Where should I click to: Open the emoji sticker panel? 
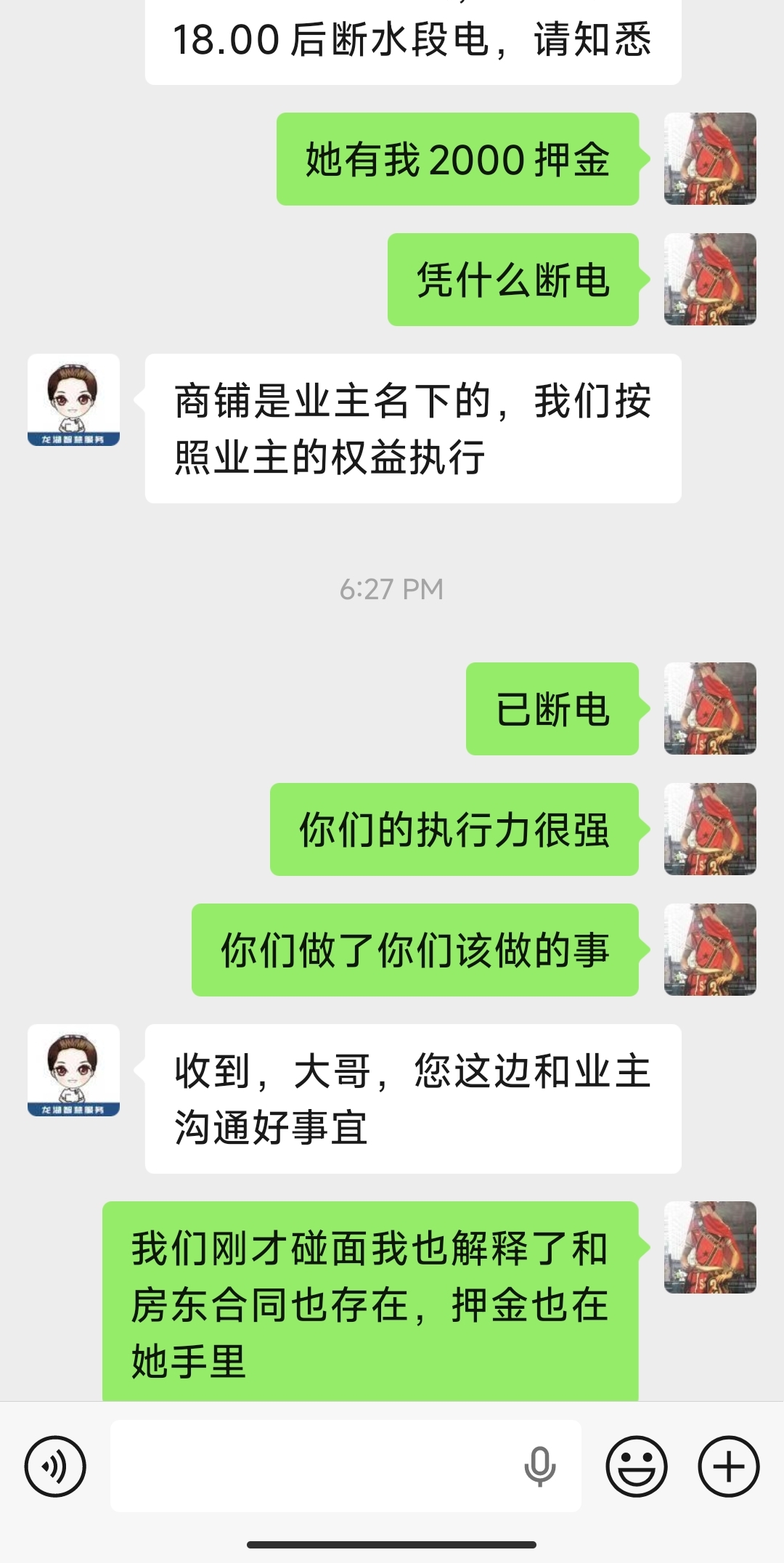coord(637,1466)
